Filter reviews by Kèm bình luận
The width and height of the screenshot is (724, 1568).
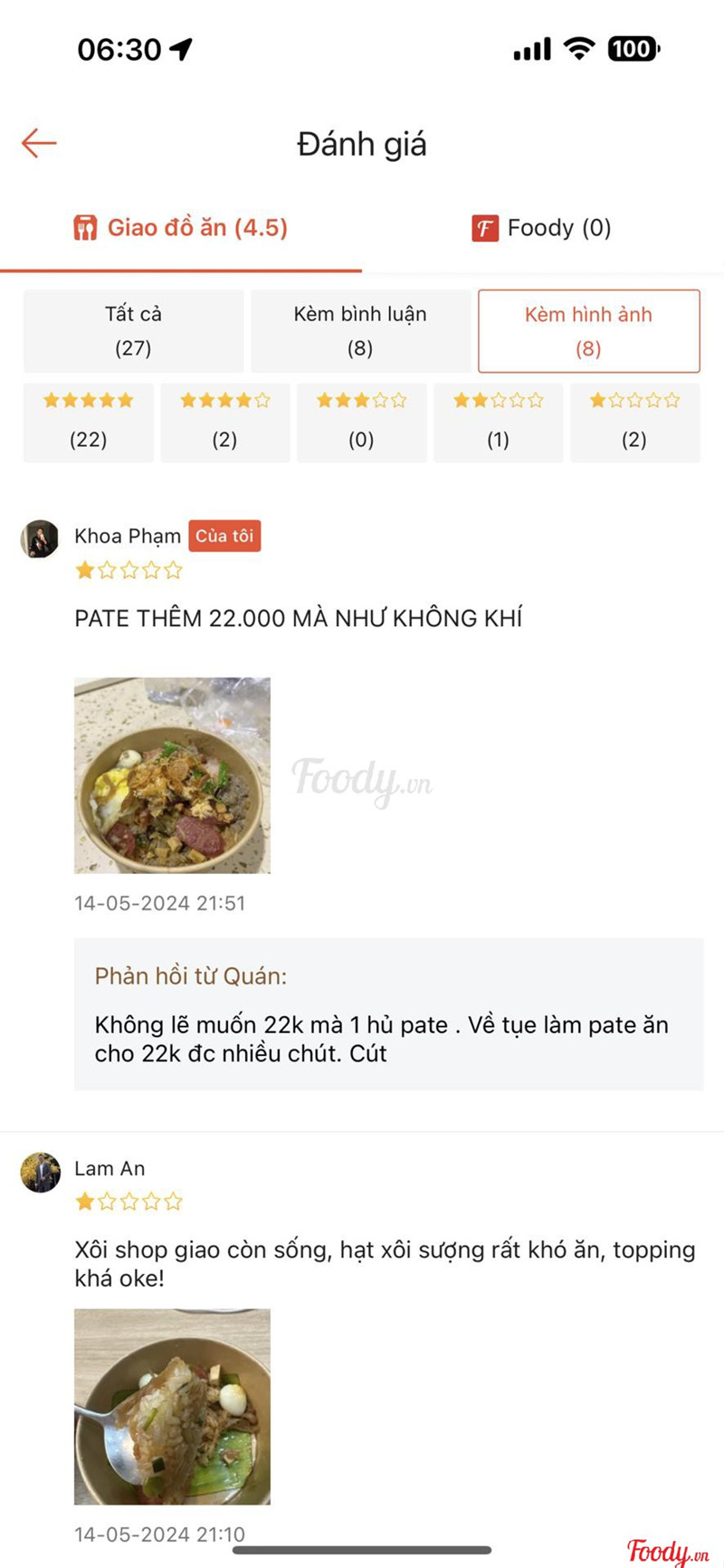pyautogui.click(x=360, y=331)
